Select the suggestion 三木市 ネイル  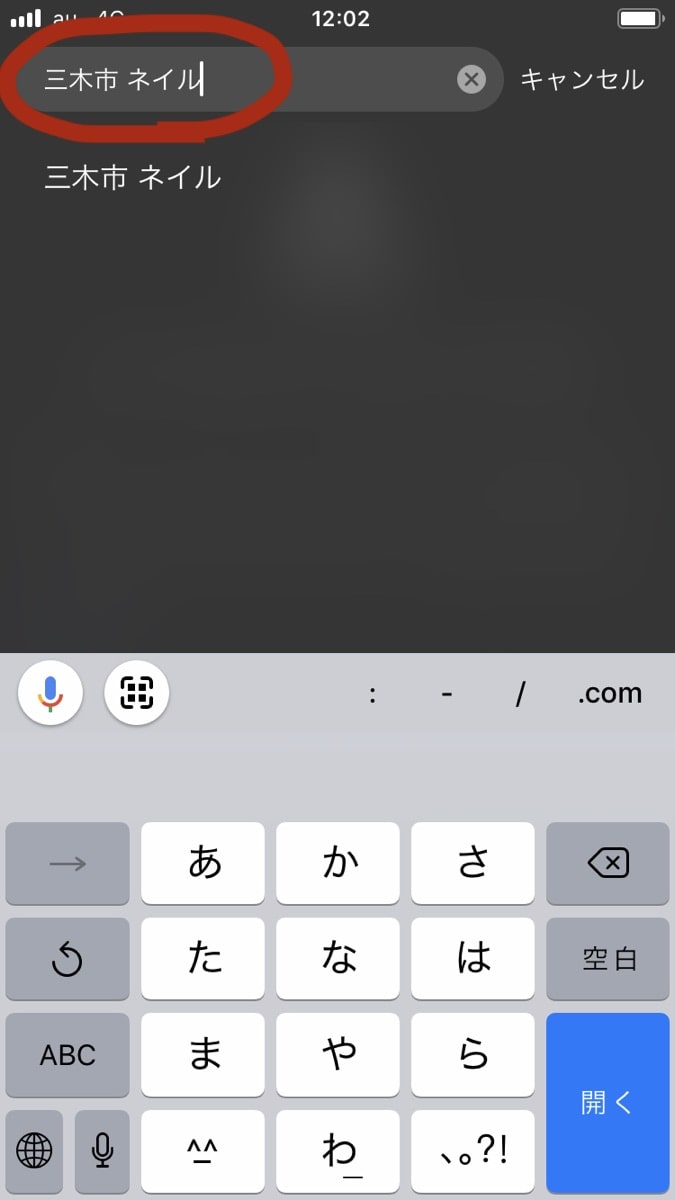point(133,178)
